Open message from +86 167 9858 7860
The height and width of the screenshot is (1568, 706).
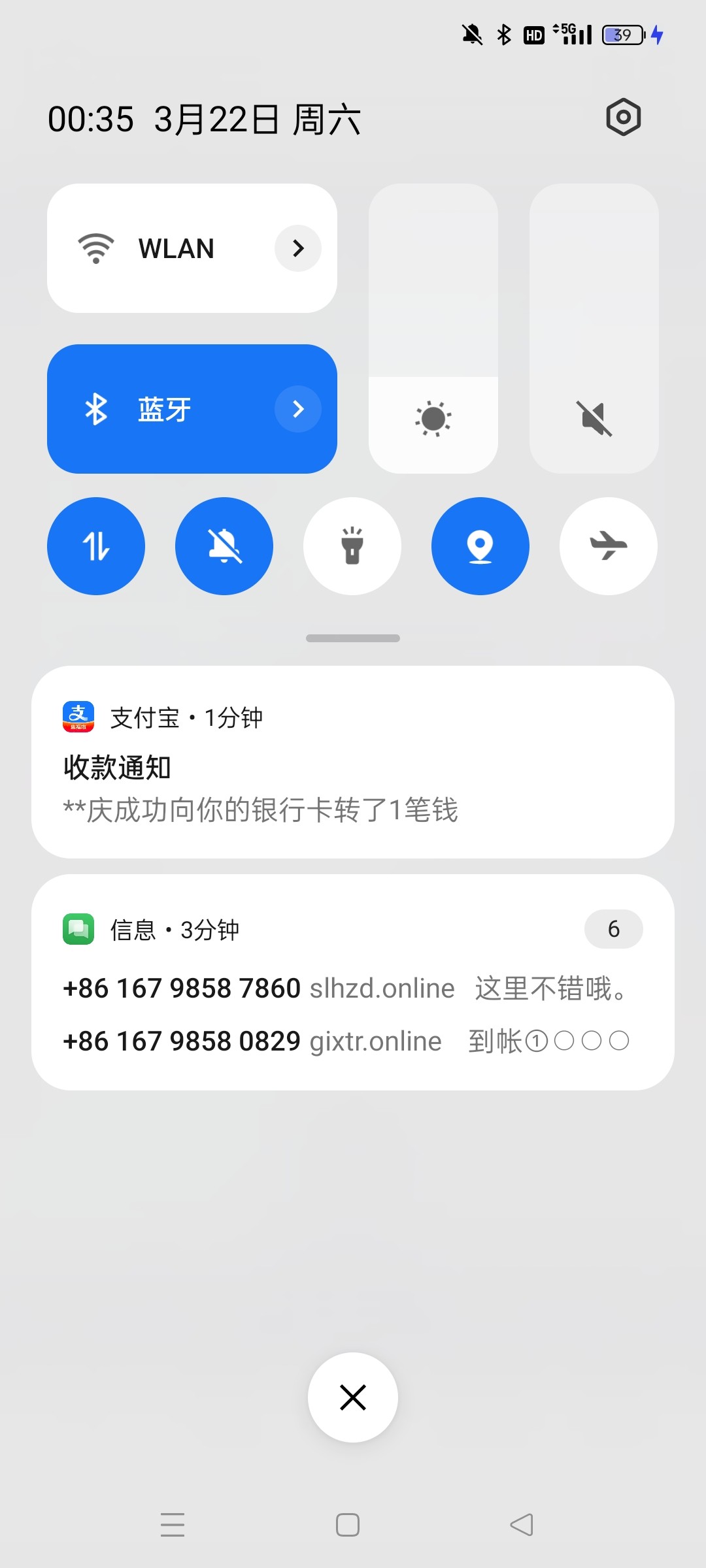(x=346, y=988)
